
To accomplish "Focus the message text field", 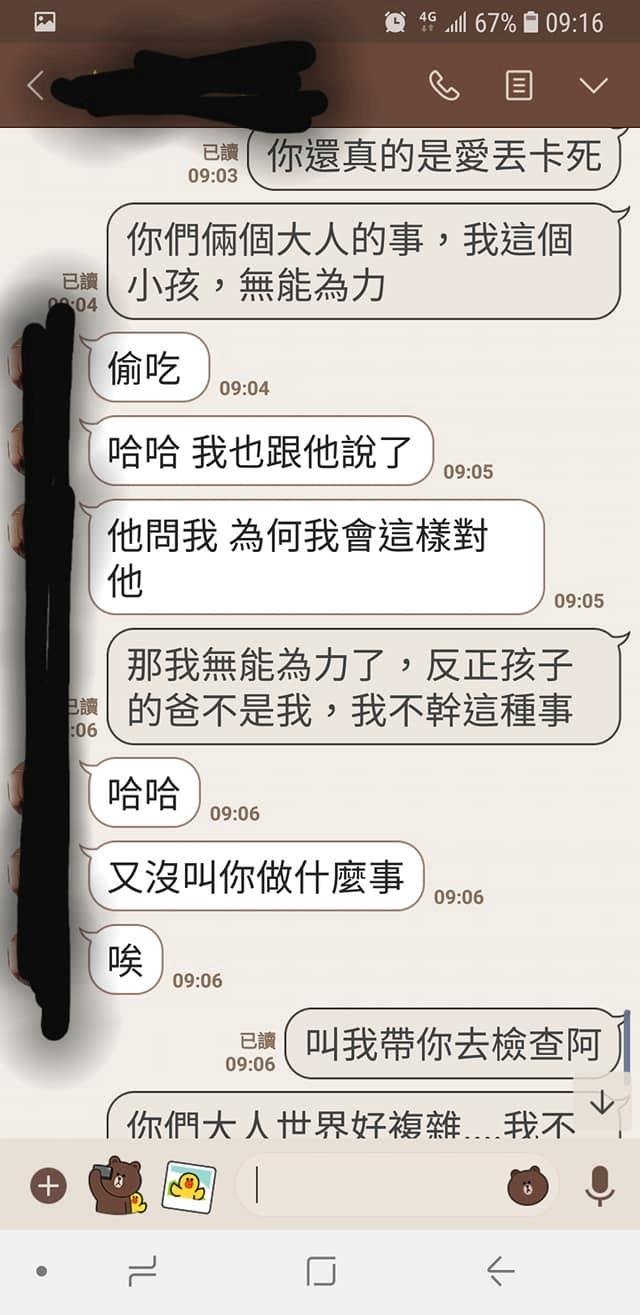I will point(370,1186).
